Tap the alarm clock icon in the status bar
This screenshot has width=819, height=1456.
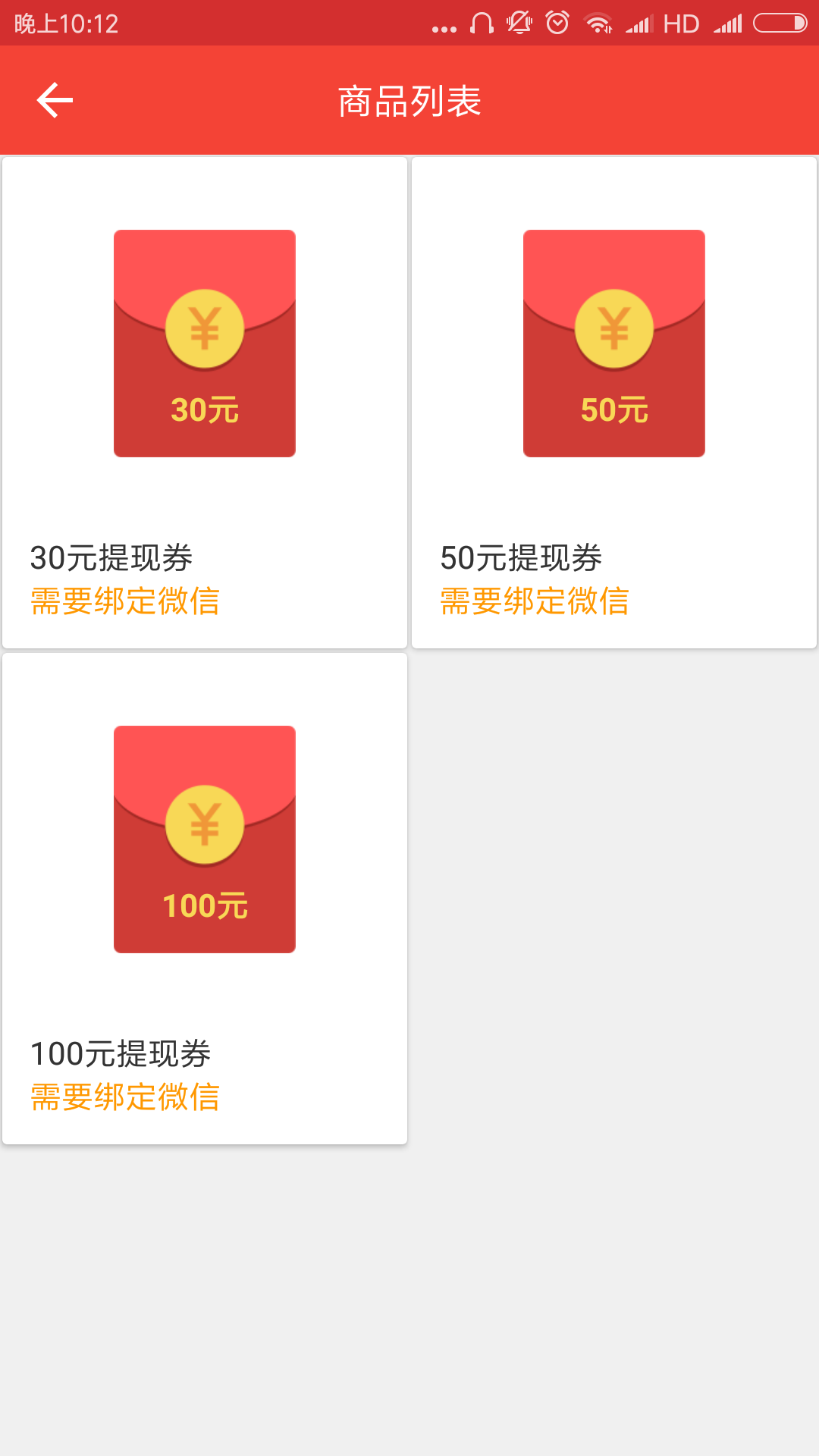click(557, 23)
